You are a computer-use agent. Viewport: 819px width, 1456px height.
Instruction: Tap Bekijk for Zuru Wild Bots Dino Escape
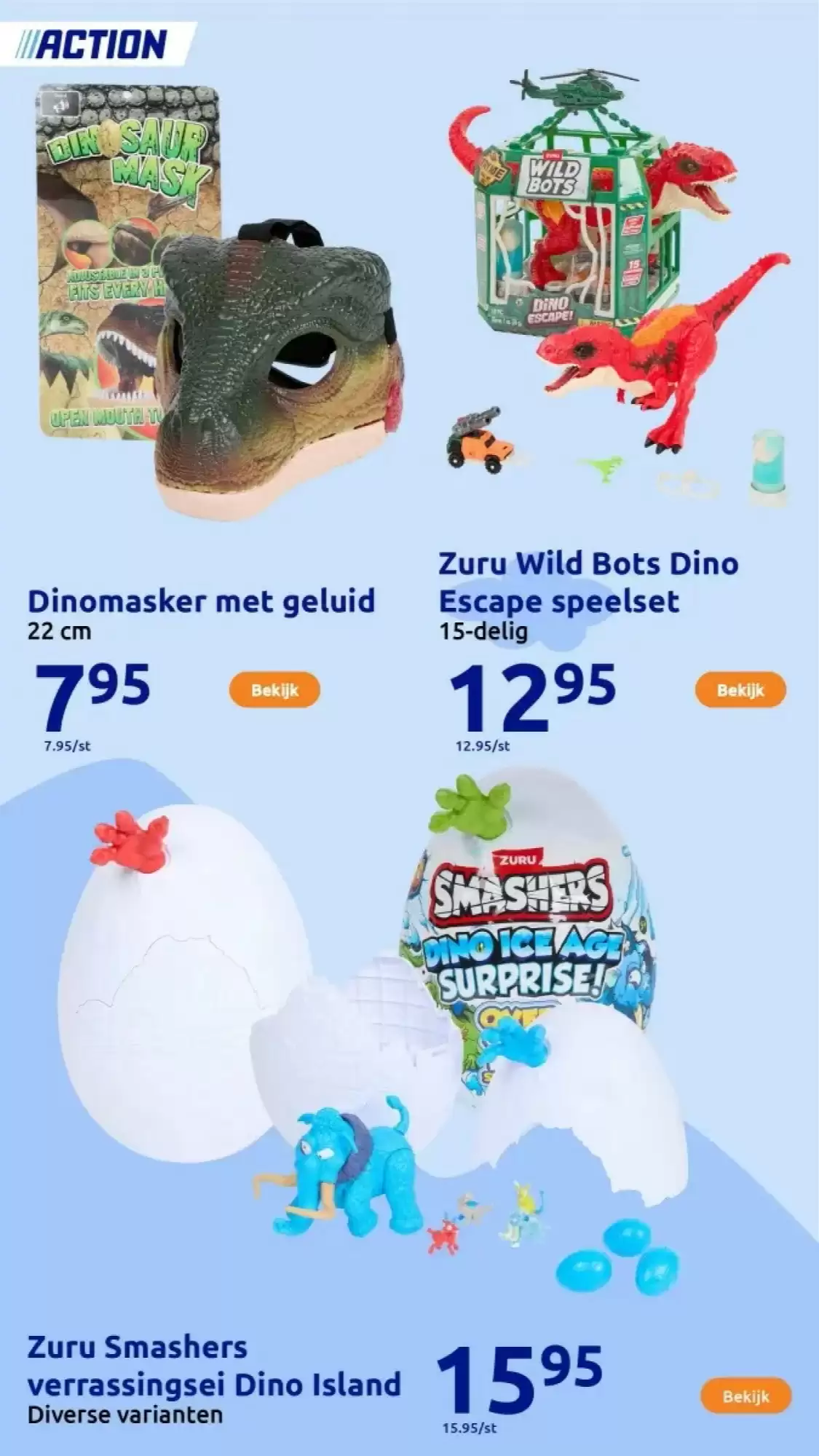(x=740, y=690)
